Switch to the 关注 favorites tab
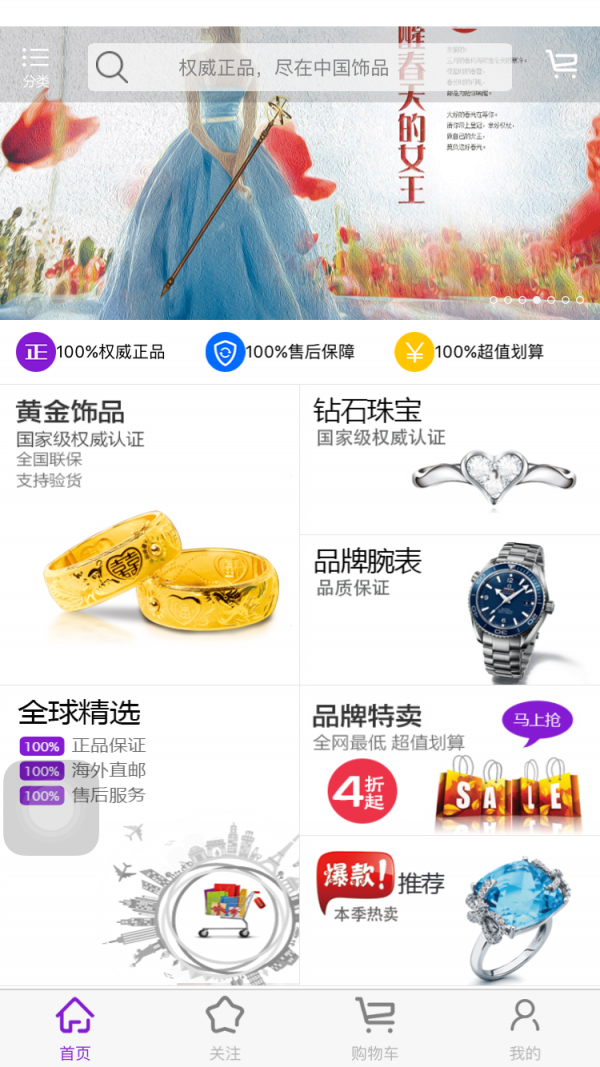Image resolution: width=600 pixels, height=1067 pixels. point(225,1028)
